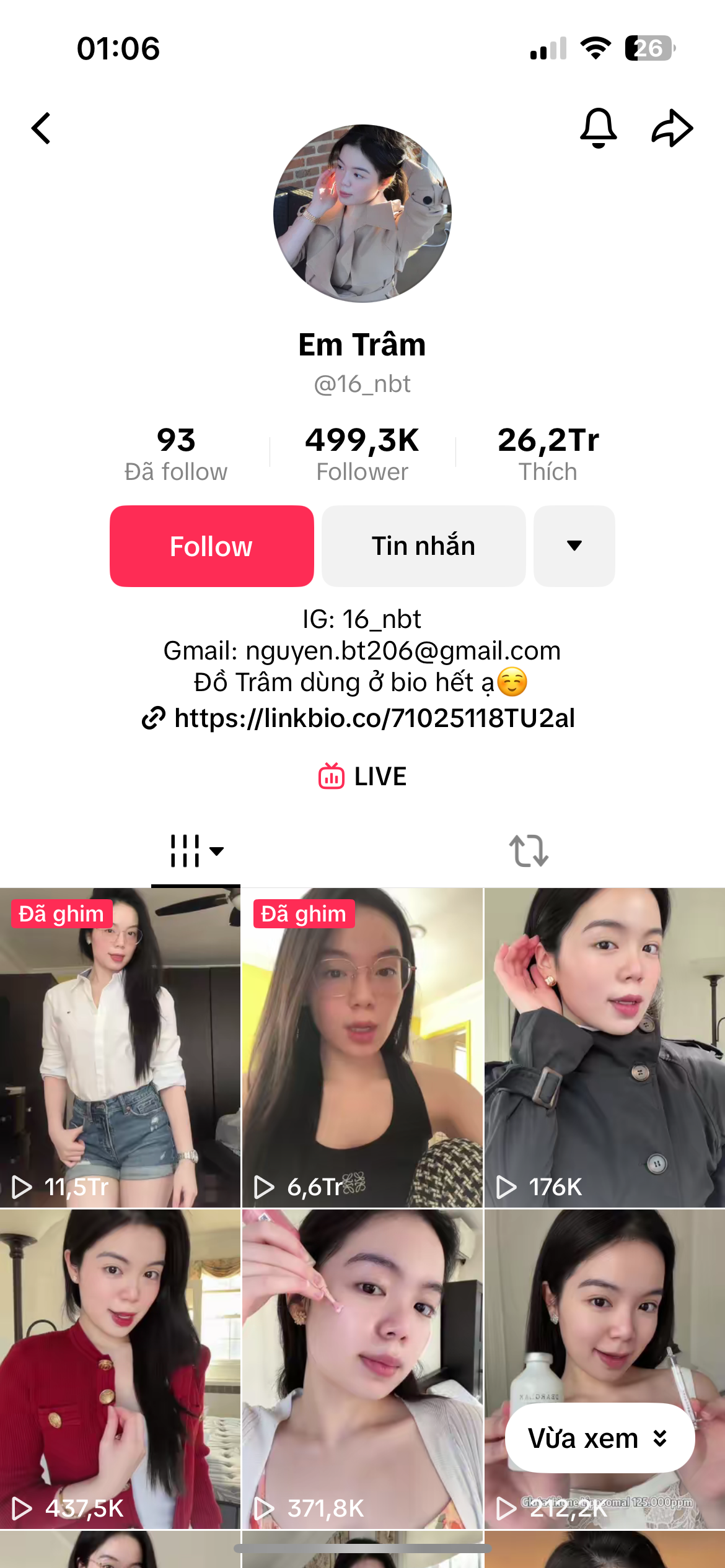725x1568 pixels.
Task: Tap the Vừa xem button
Action: tap(599, 1438)
